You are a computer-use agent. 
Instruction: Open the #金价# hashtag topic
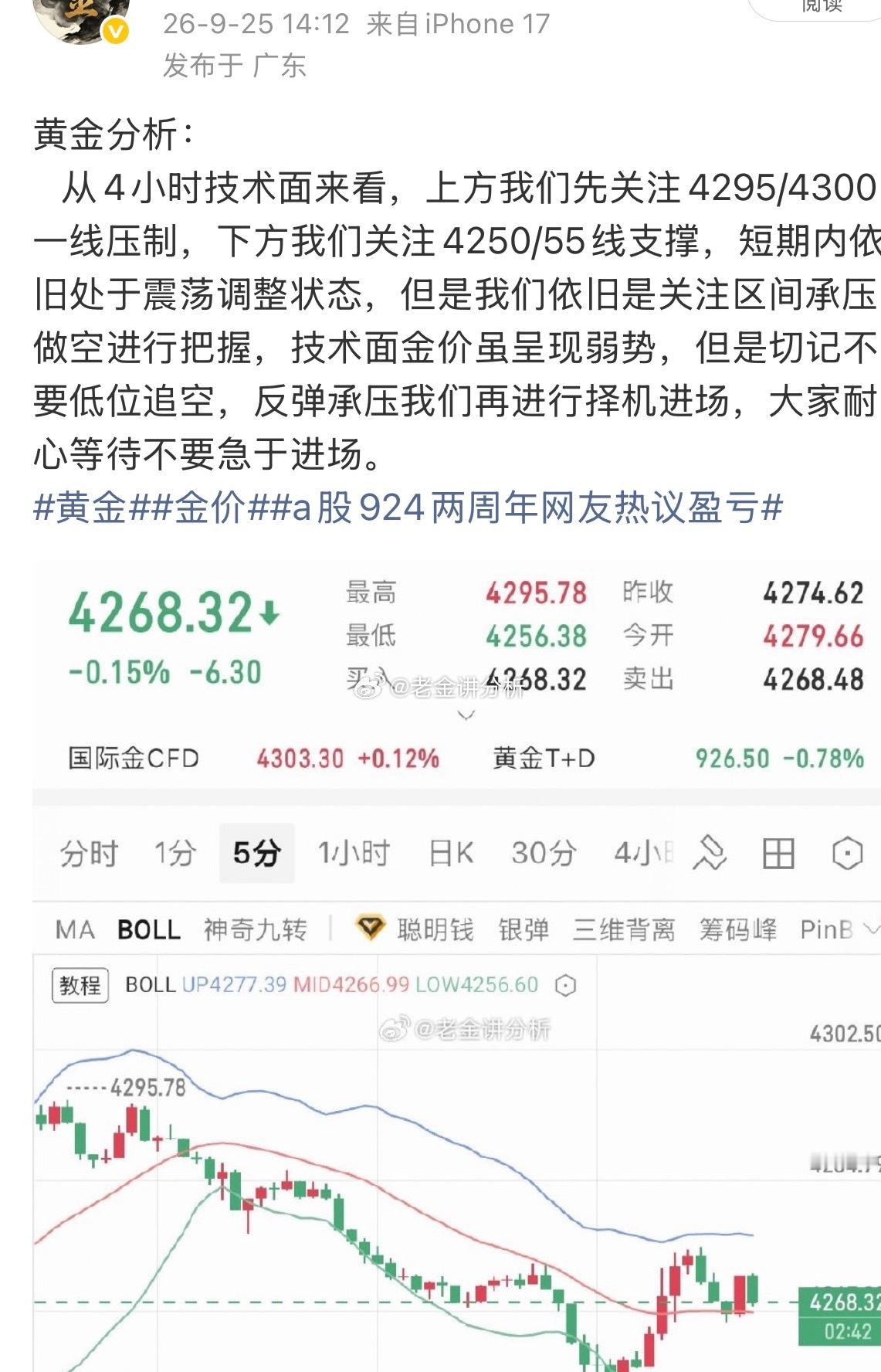pos(207,508)
